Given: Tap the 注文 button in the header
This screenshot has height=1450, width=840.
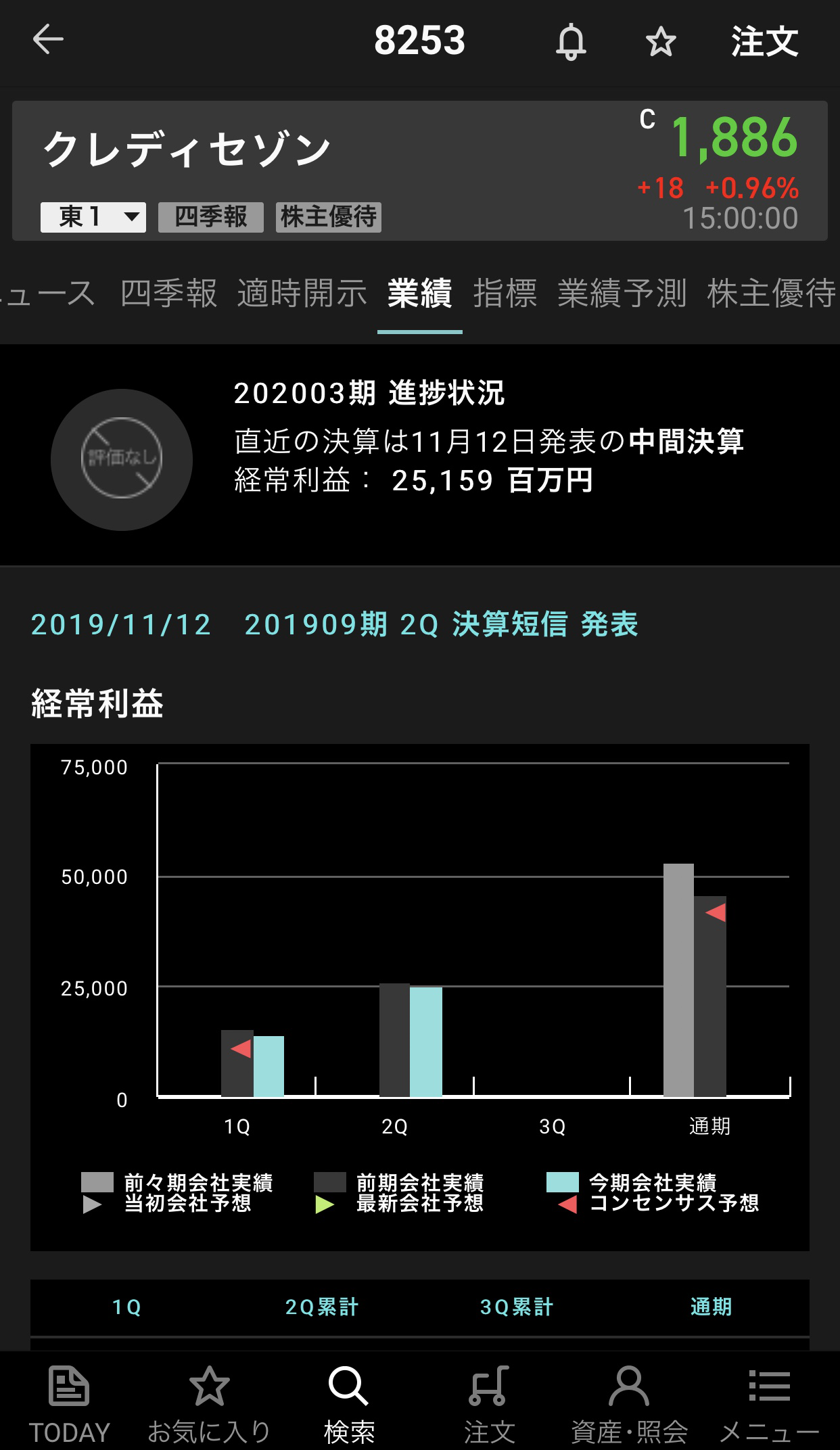Looking at the screenshot, I should pyautogui.click(x=764, y=41).
